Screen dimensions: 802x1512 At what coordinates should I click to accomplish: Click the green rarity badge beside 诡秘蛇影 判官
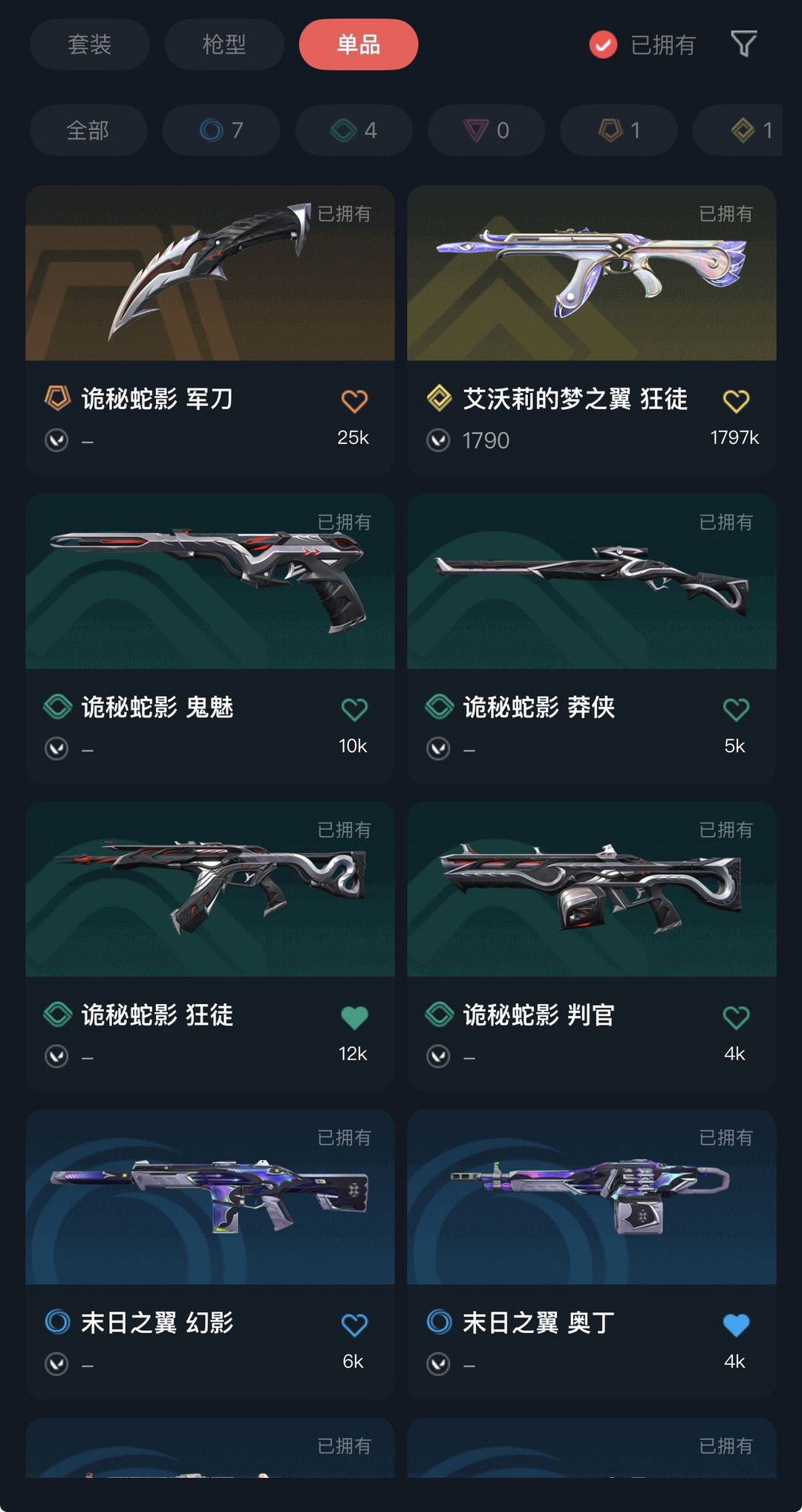pyautogui.click(x=438, y=1017)
